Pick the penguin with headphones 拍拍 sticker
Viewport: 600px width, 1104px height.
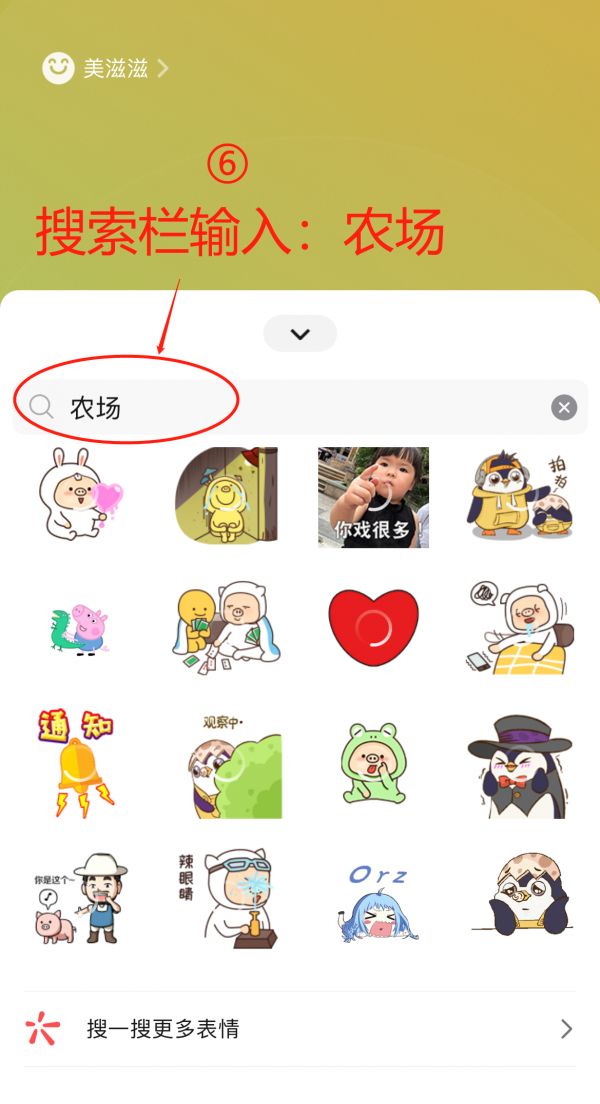[x=519, y=497]
